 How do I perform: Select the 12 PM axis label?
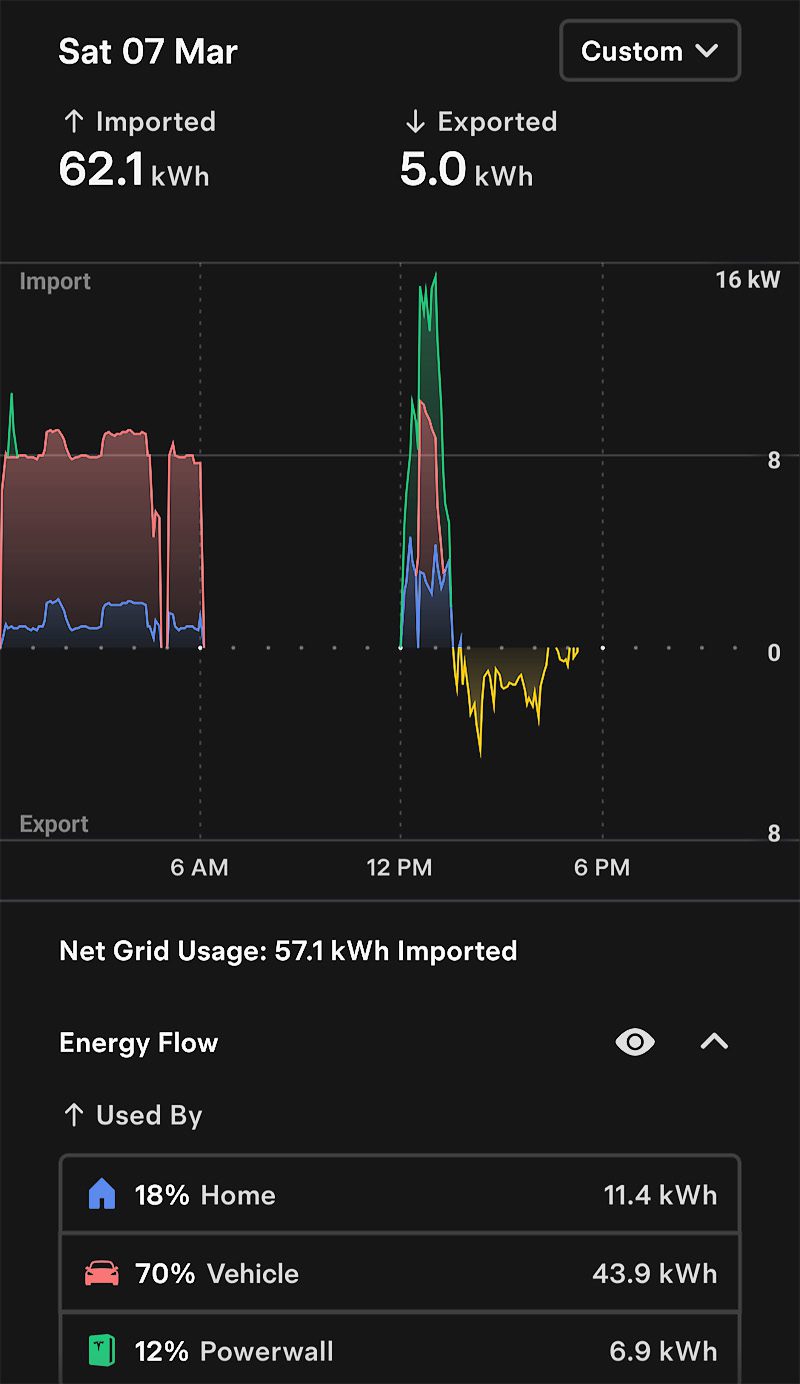point(399,868)
